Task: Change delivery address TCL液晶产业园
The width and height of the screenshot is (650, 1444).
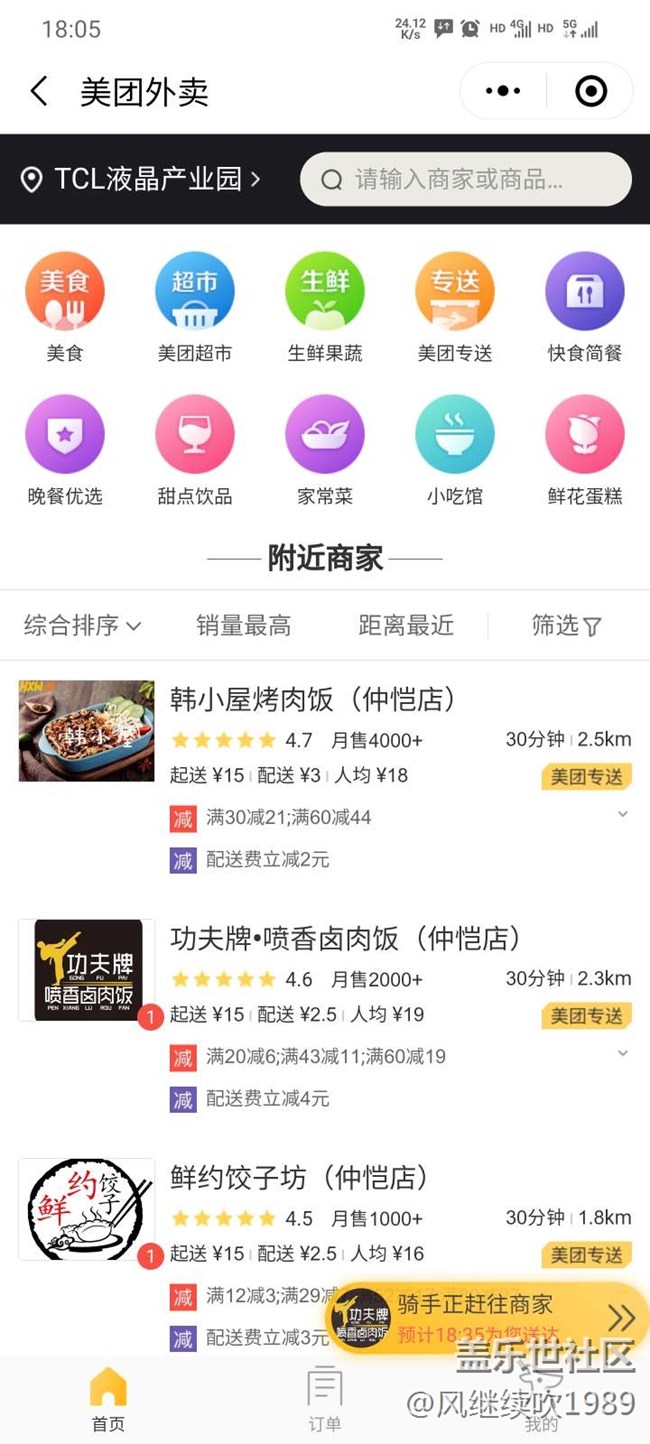Action: 141,179
